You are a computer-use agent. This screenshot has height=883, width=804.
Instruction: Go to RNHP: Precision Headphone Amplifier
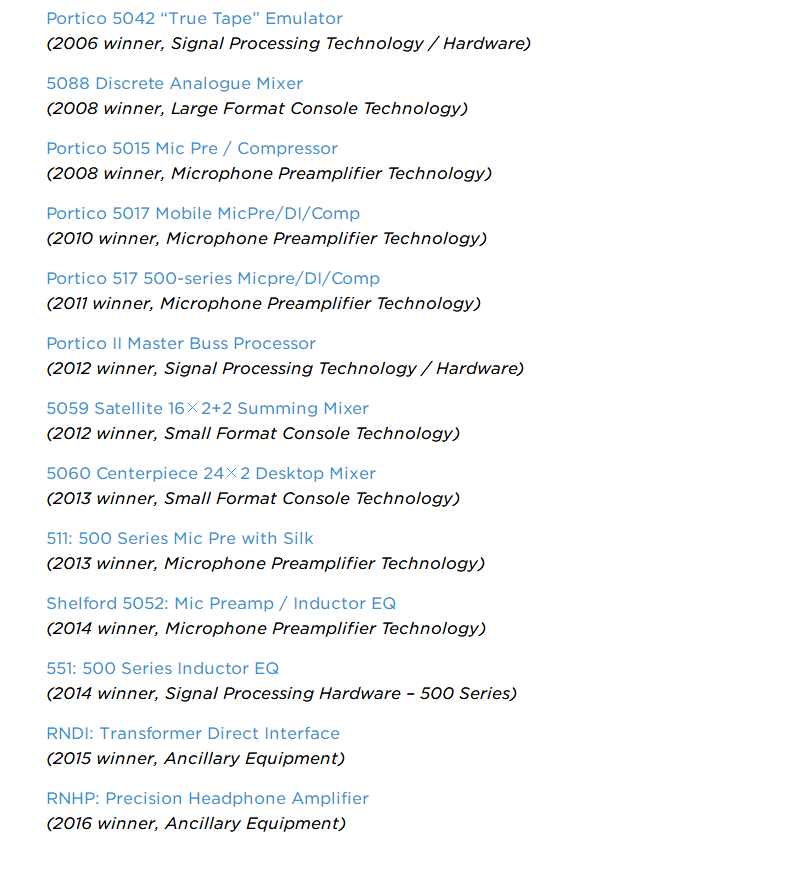207,798
